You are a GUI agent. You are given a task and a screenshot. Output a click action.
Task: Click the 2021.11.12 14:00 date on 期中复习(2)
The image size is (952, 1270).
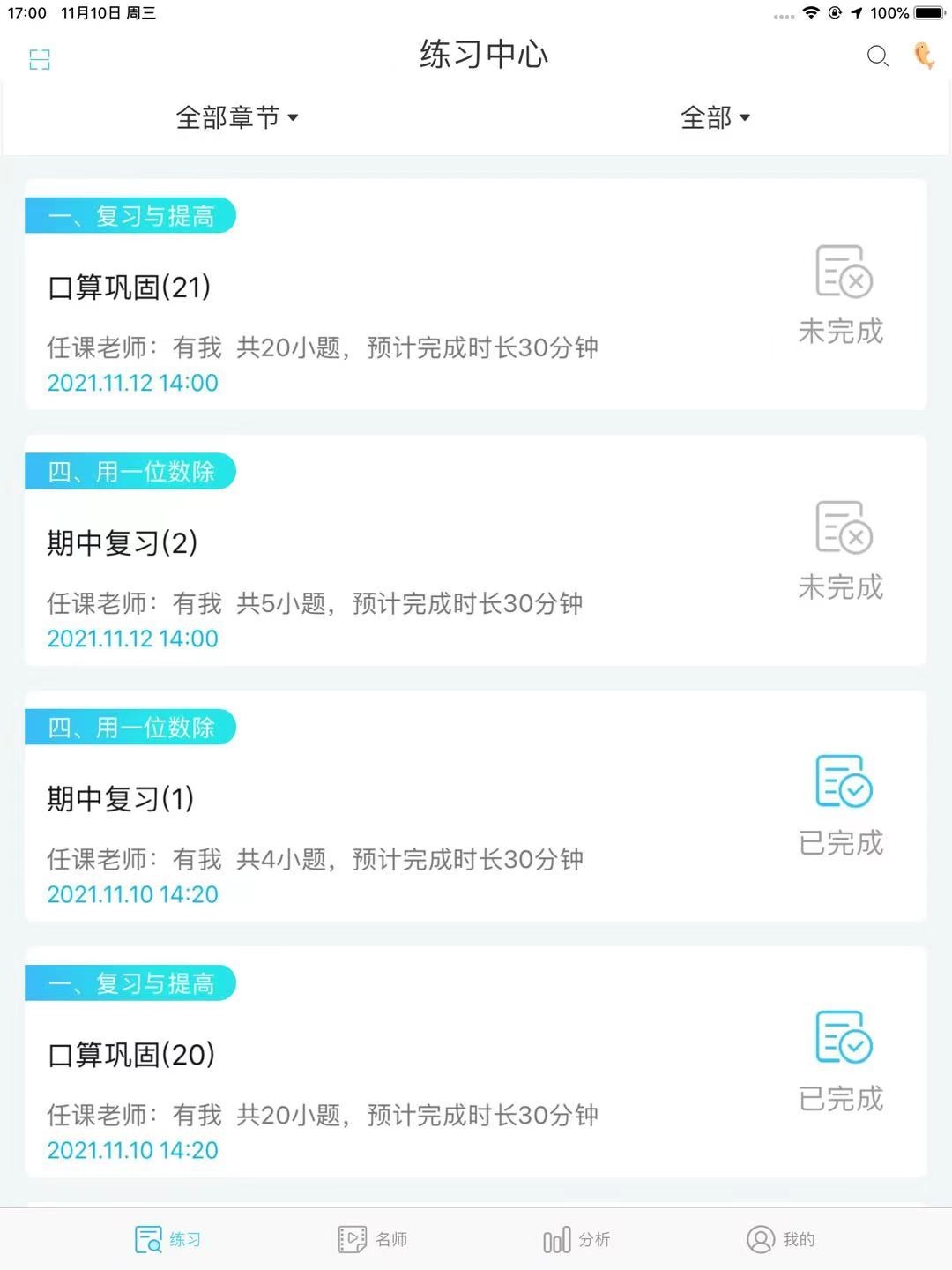point(132,638)
